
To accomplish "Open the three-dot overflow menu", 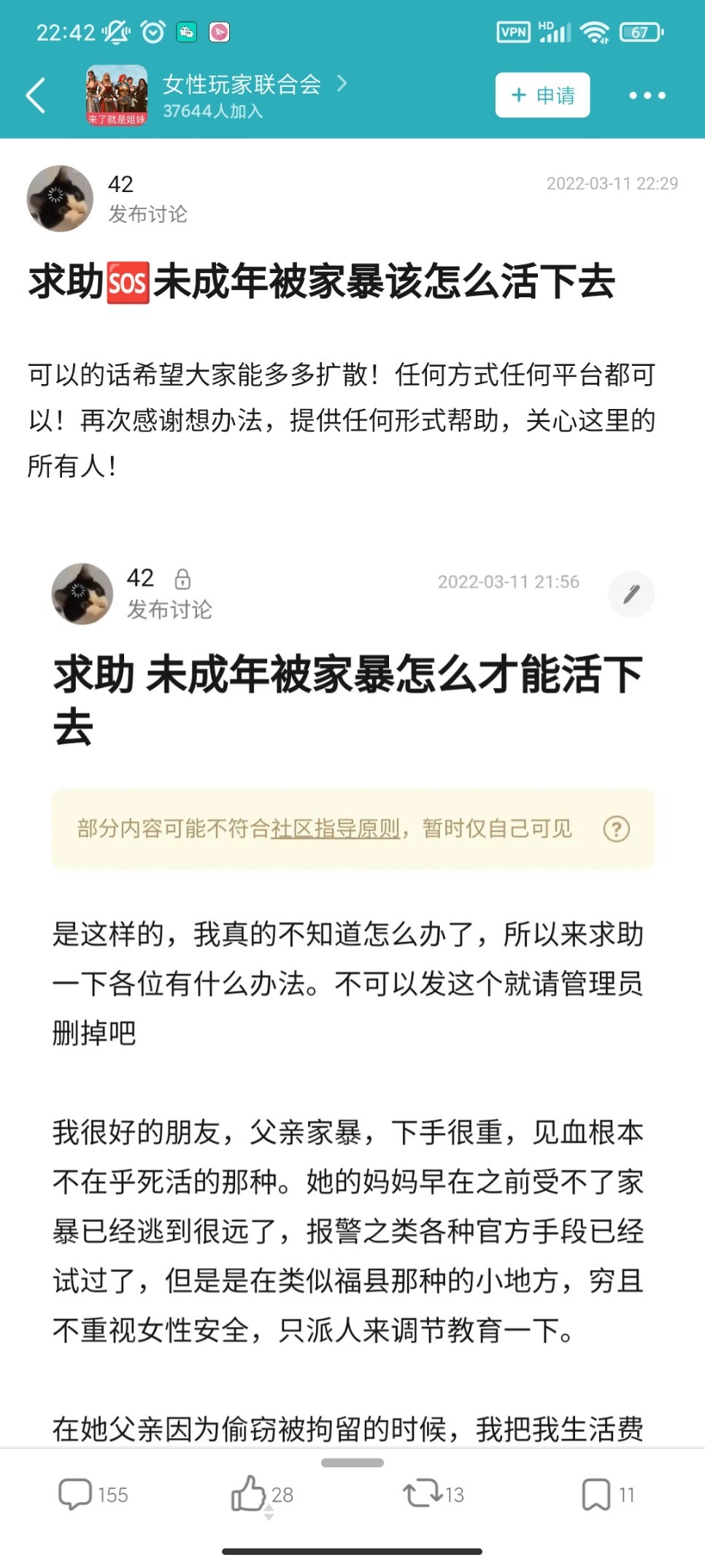I will click(x=647, y=96).
